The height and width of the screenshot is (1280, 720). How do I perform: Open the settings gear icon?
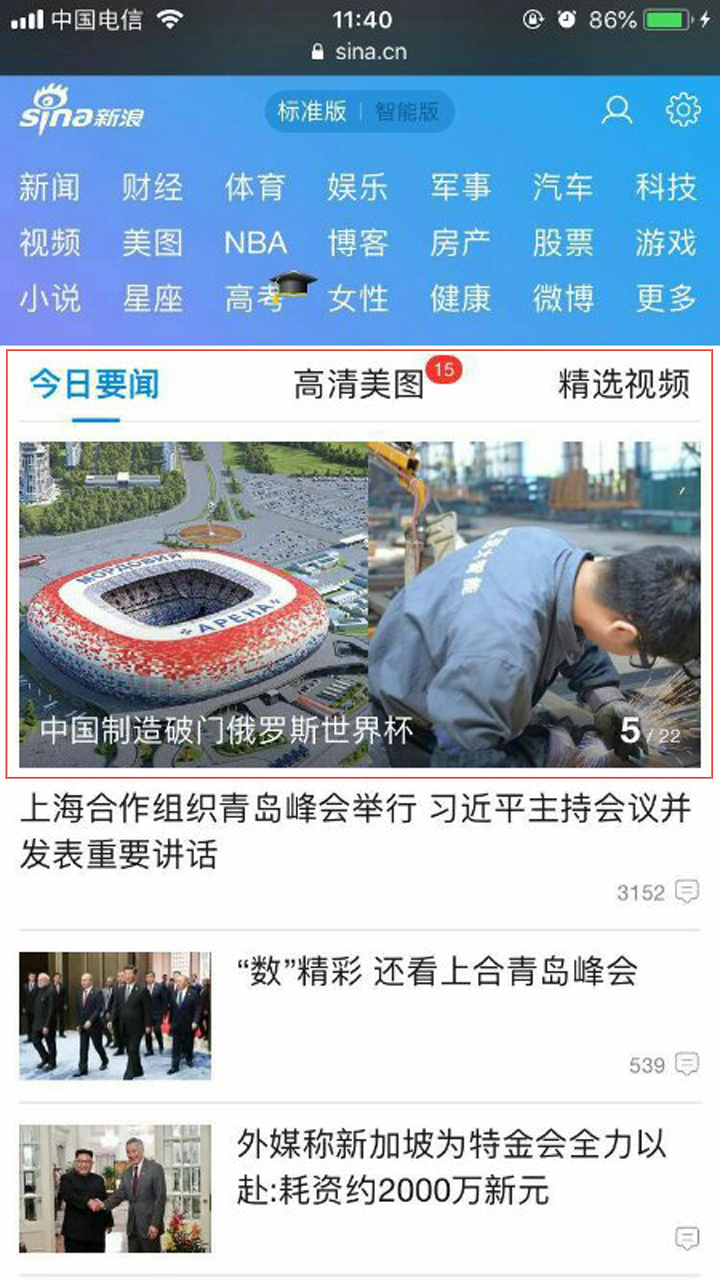pyautogui.click(x=683, y=110)
